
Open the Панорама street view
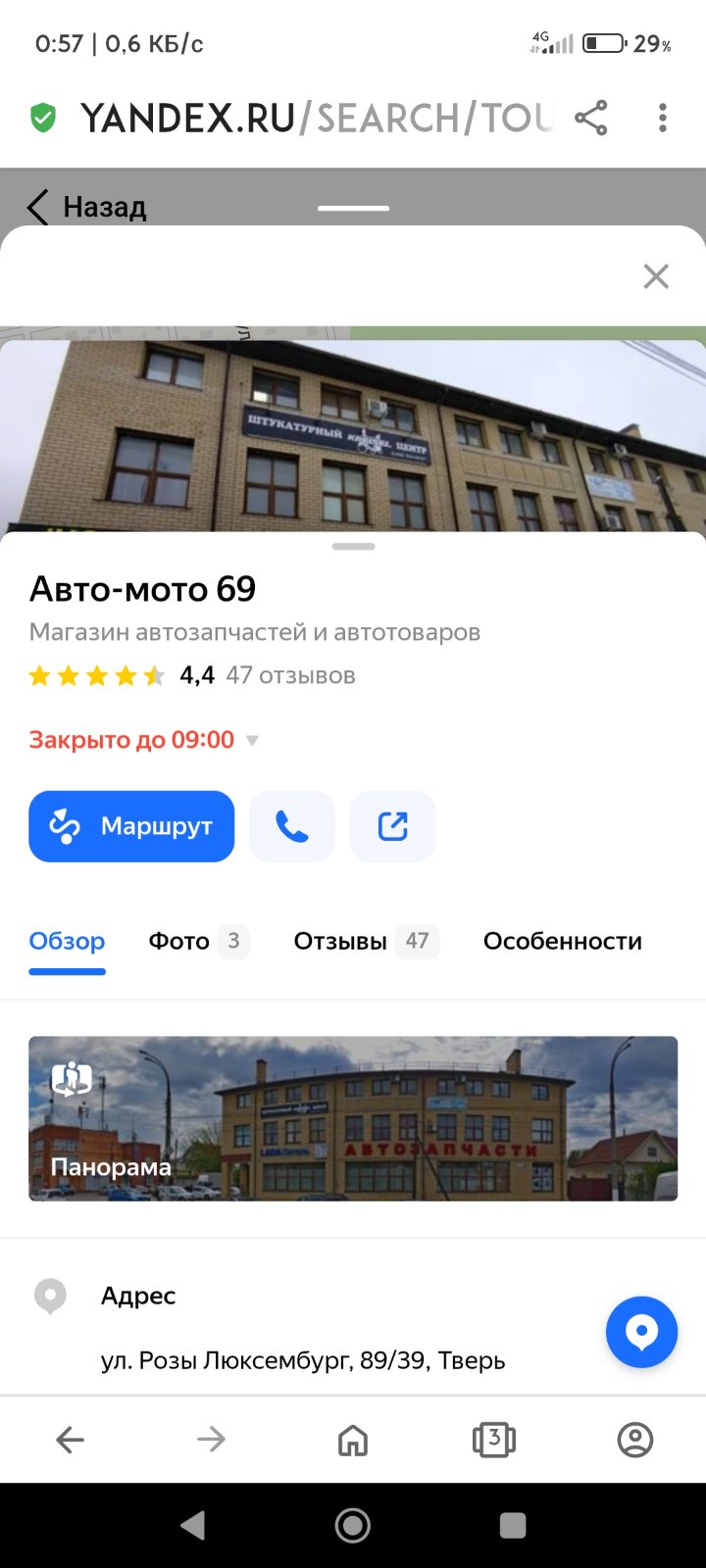click(x=353, y=1118)
